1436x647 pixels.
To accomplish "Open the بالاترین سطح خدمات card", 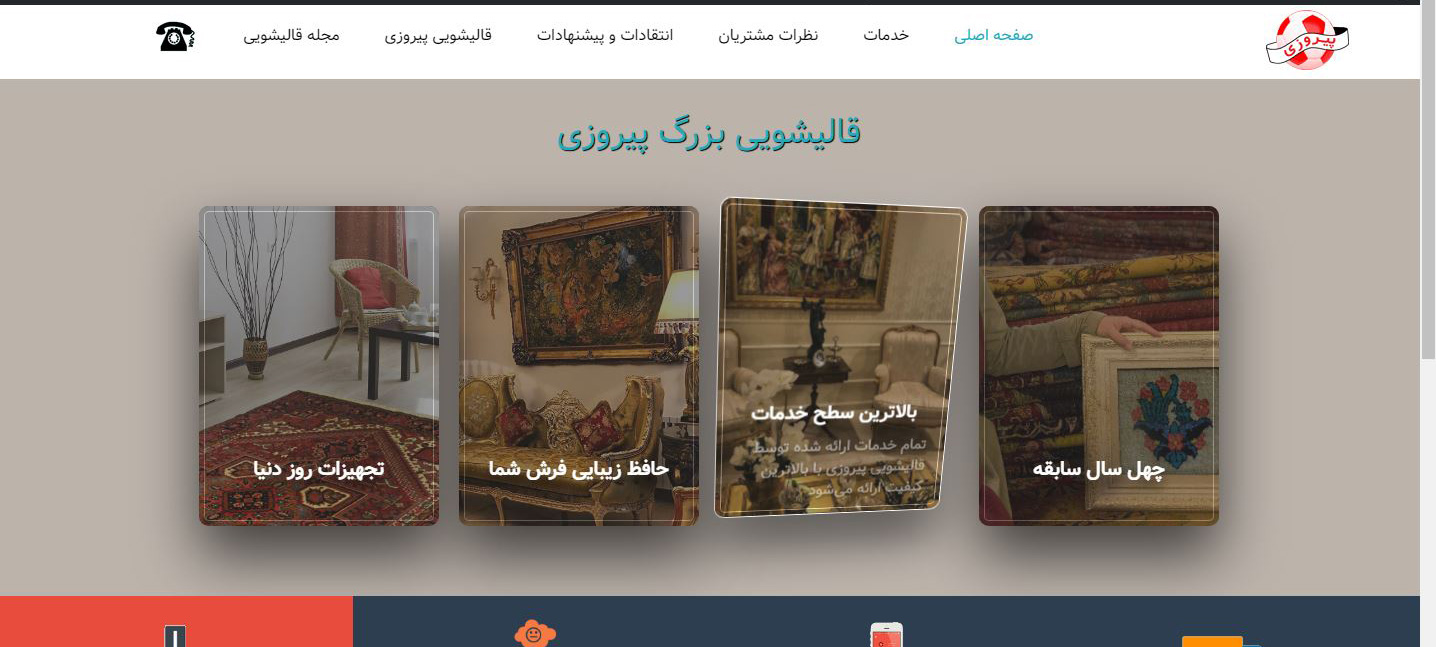I will (x=838, y=357).
